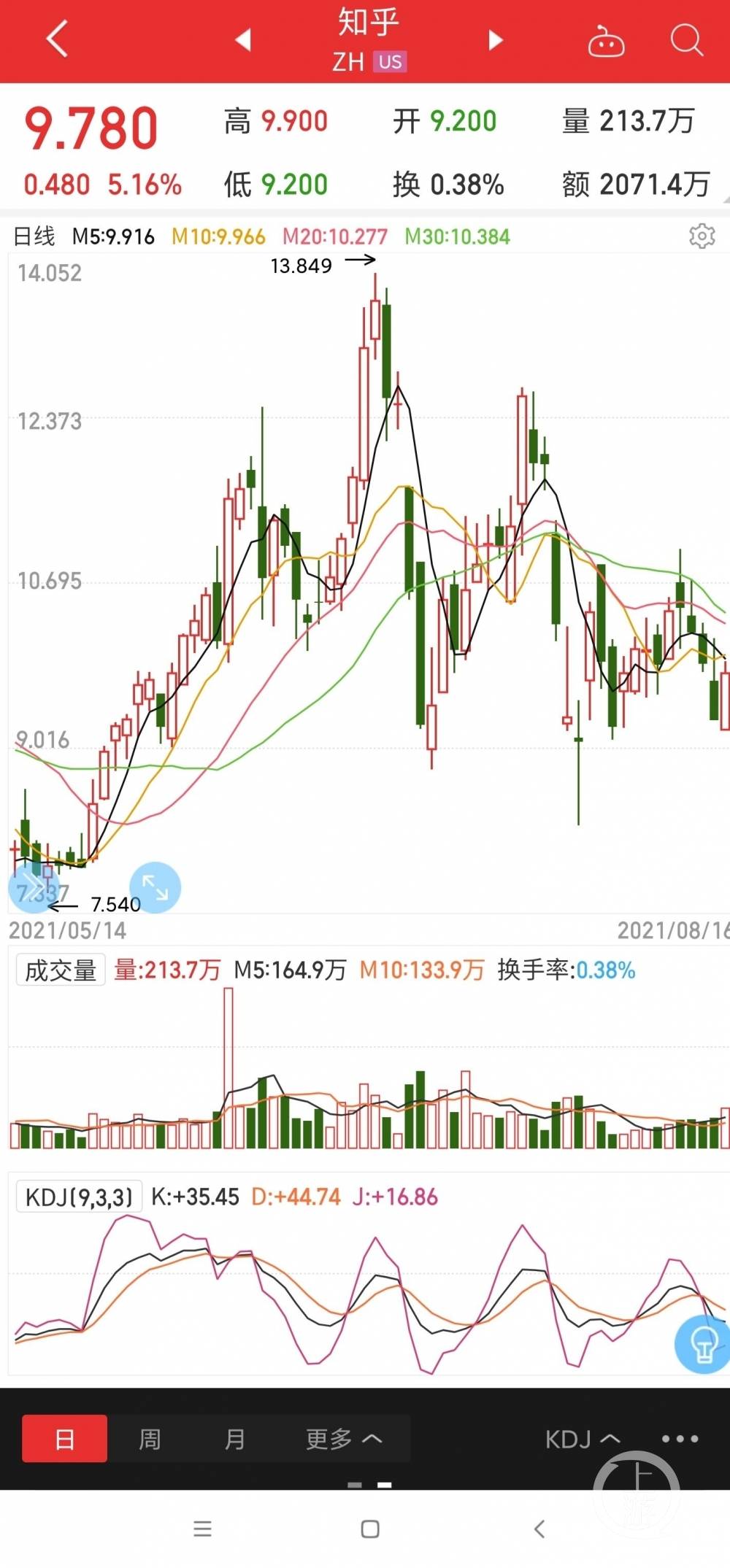730x1568 pixels.
Task: Expand the chart to full screen
Action: click(x=155, y=887)
